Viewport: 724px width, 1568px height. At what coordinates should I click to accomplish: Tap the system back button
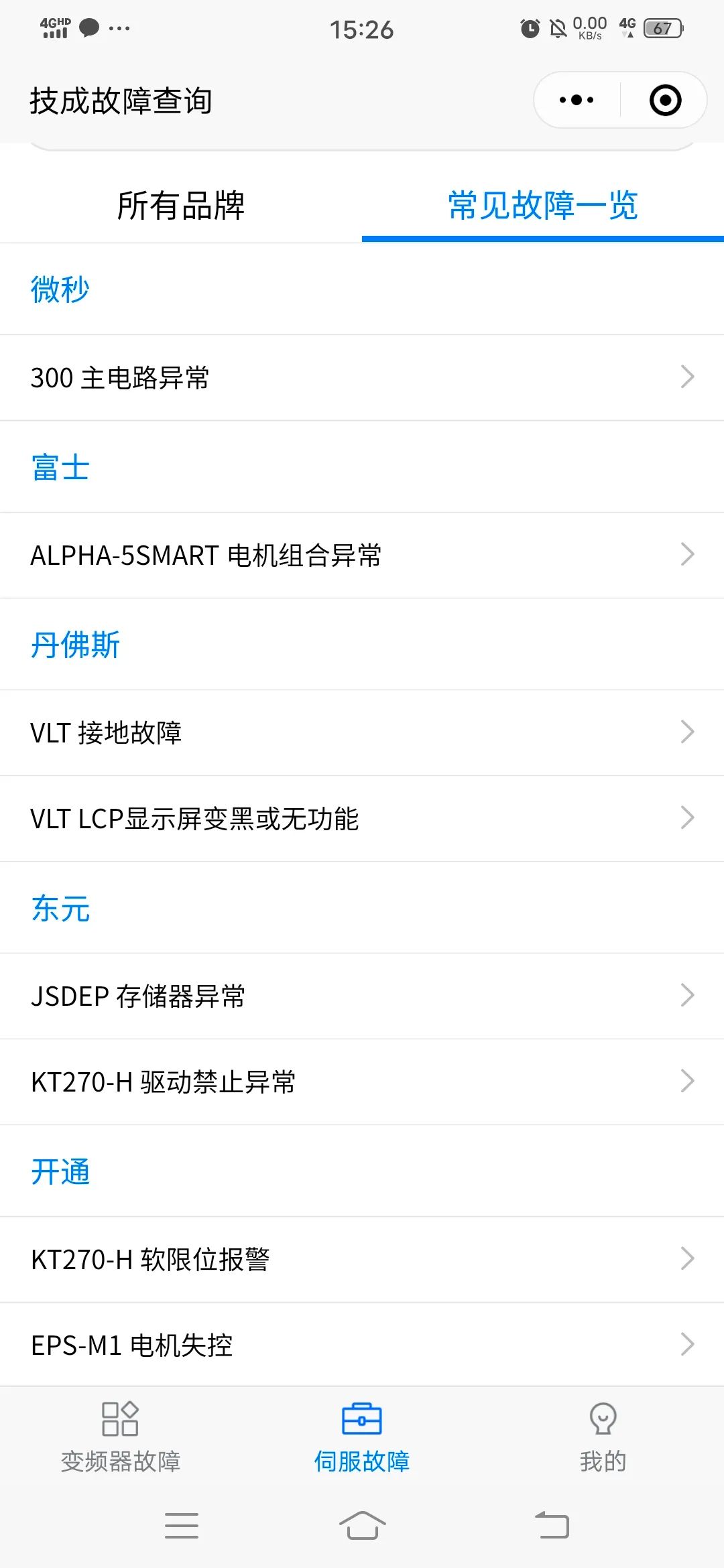pos(552,1525)
